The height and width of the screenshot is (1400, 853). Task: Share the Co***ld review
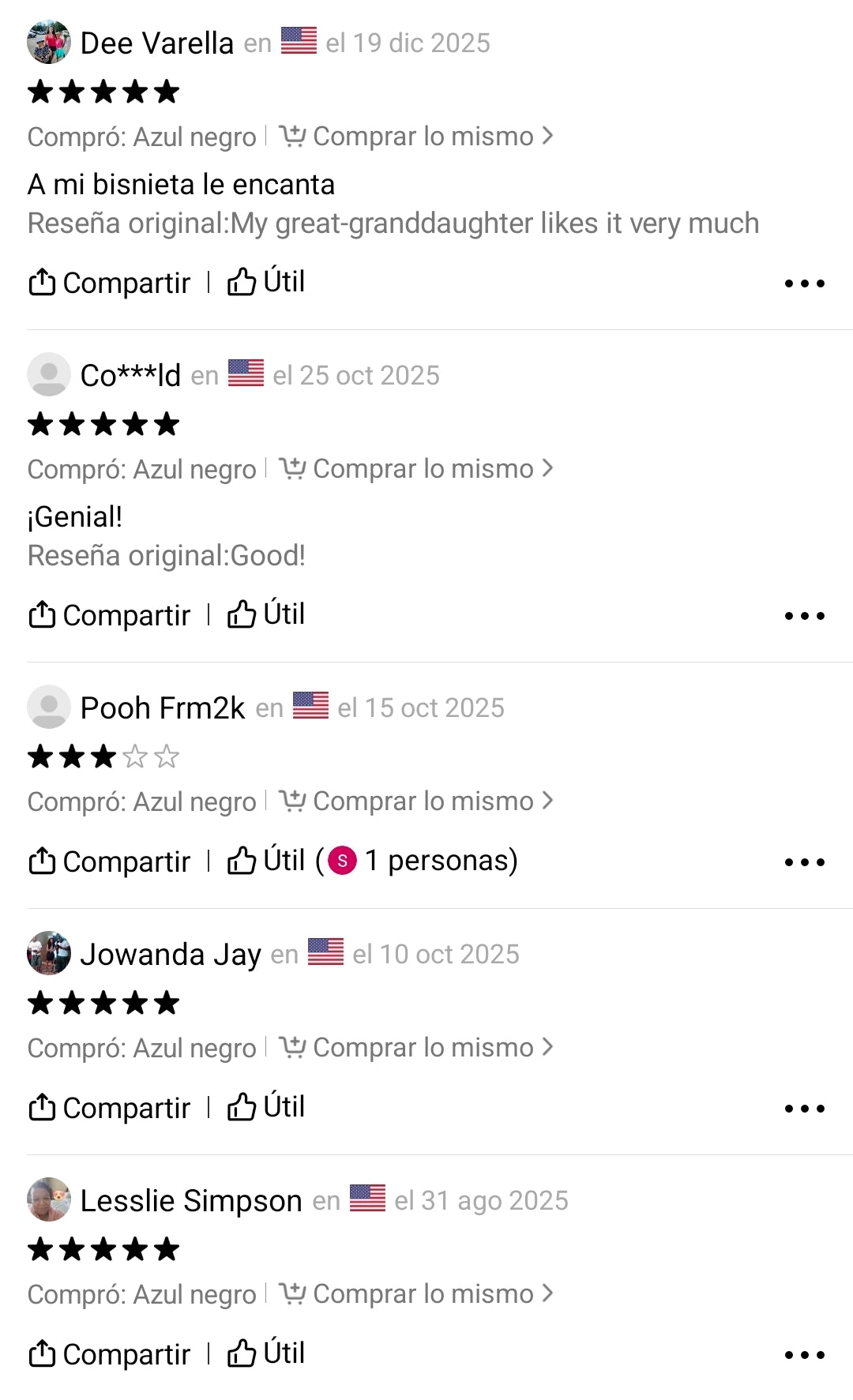[x=109, y=615]
